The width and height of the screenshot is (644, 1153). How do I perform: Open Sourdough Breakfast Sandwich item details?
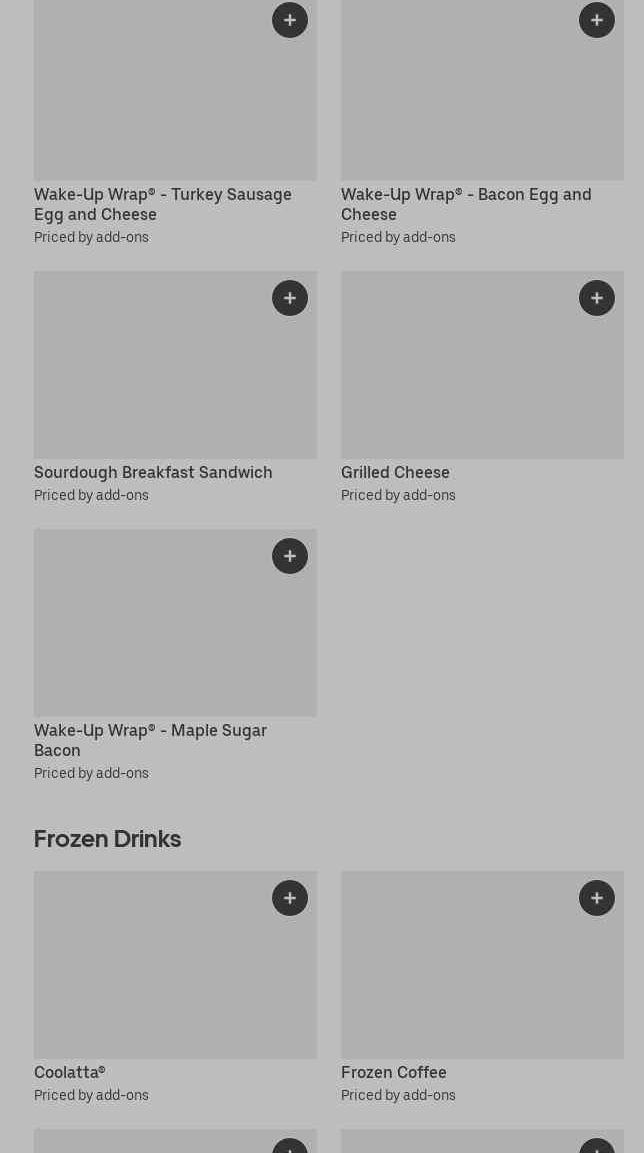click(x=153, y=472)
